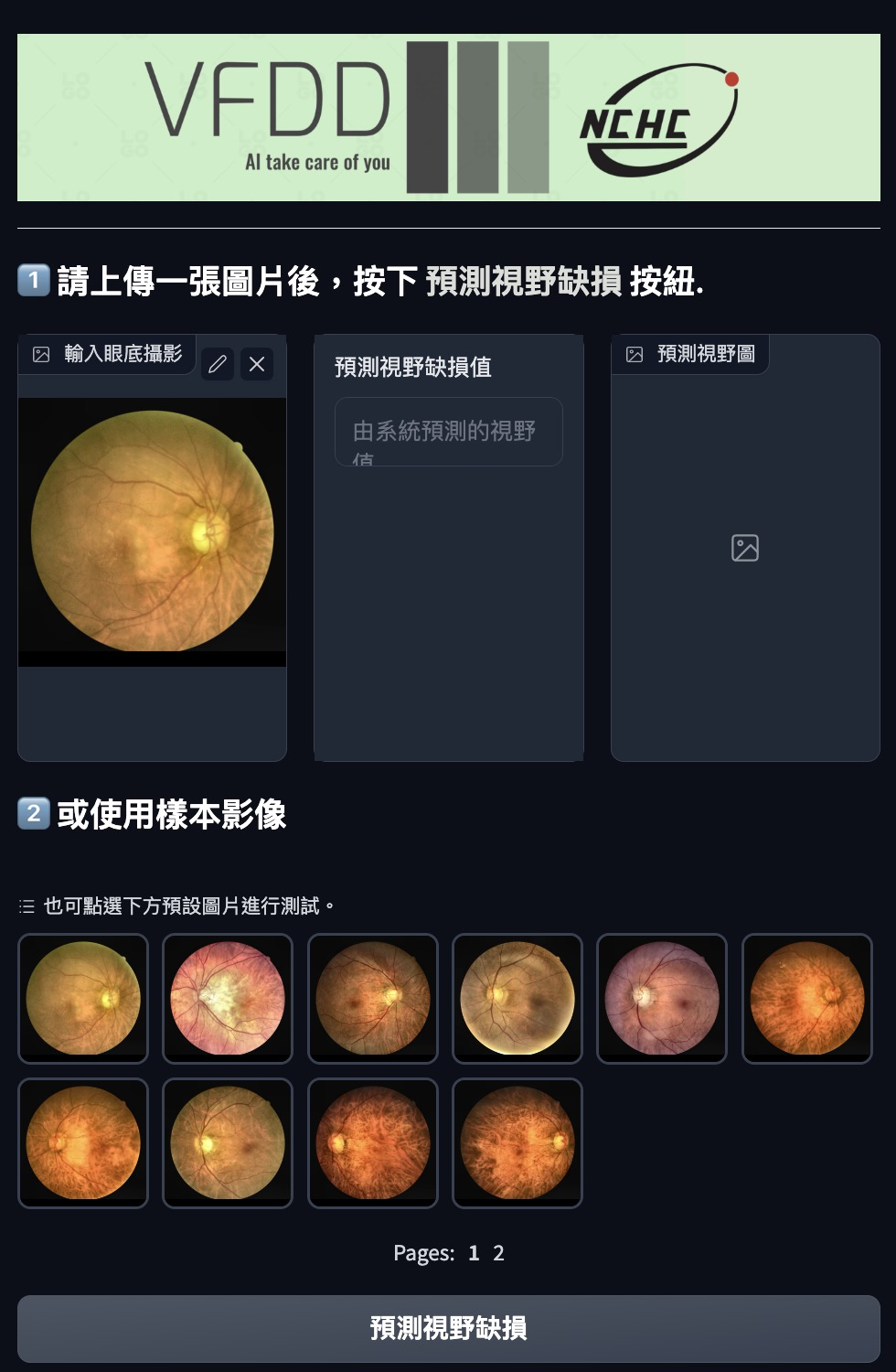Select the first sample image in the second row

(83, 1142)
